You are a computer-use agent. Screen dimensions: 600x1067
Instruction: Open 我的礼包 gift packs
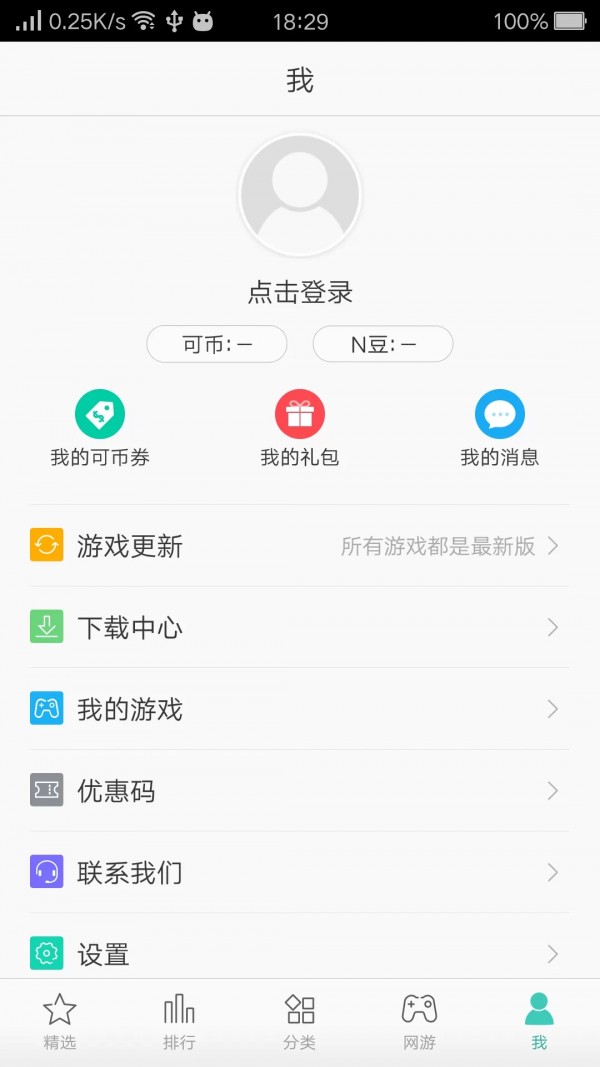(300, 430)
